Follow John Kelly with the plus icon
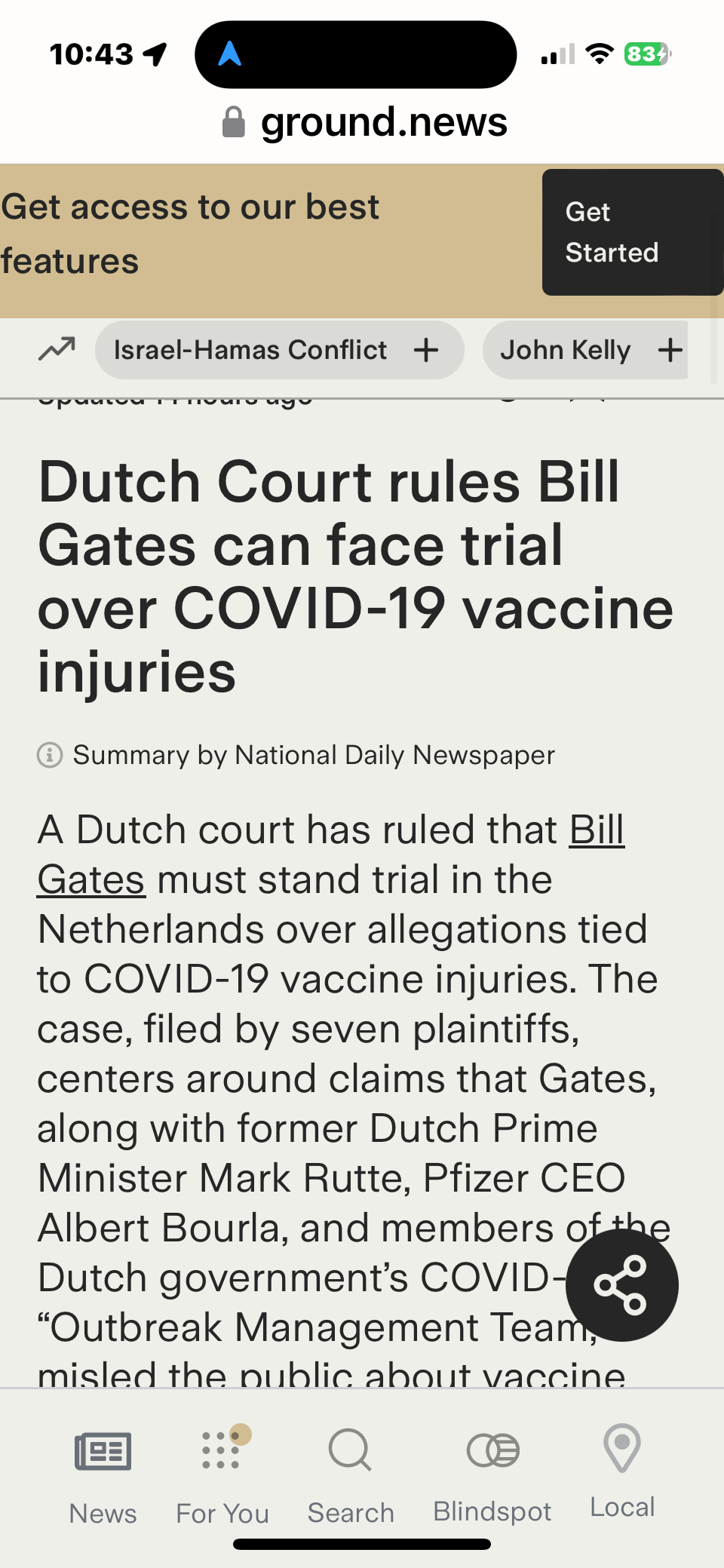This screenshot has height=1568, width=724. coord(670,350)
